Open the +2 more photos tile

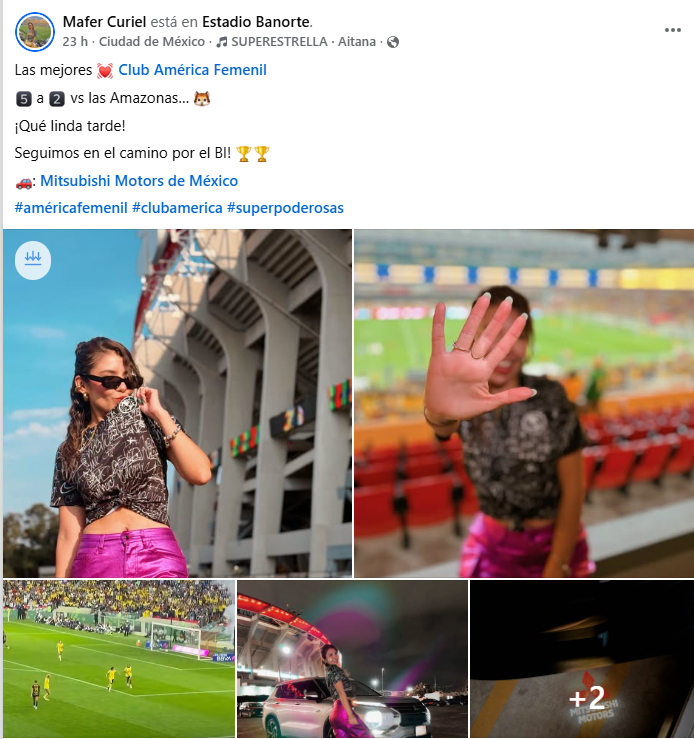tap(582, 658)
